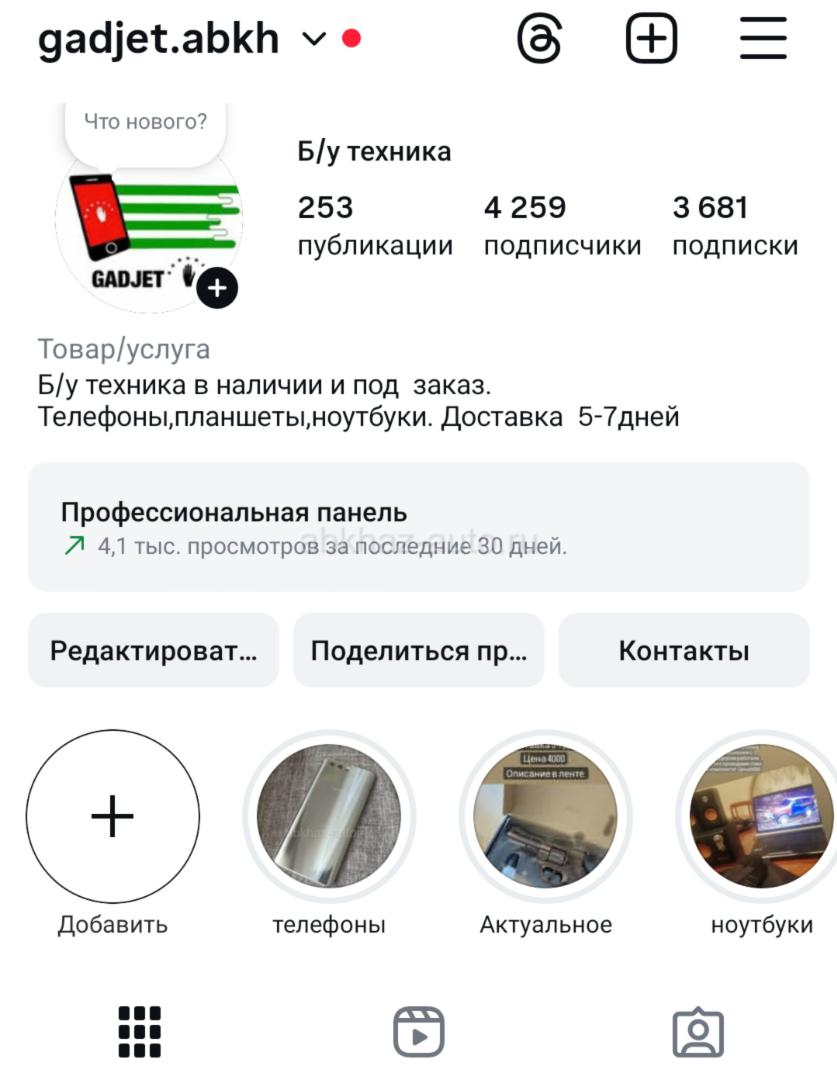The image size is (837, 1080).
Task: View the 4 259 подписчики list
Action: (562, 225)
